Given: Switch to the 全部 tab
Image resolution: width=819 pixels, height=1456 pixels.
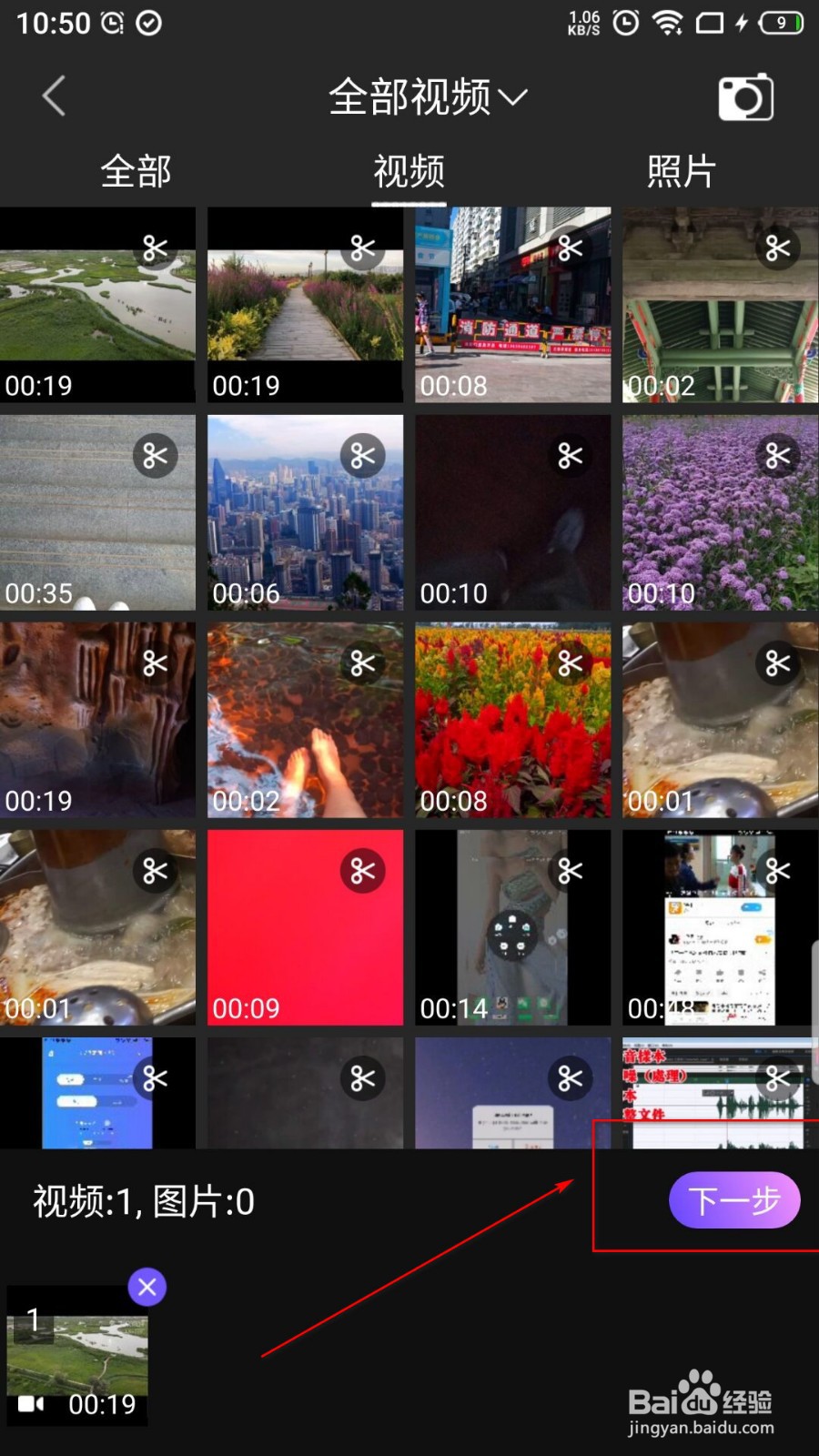Looking at the screenshot, I should click(x=136, y=171).
